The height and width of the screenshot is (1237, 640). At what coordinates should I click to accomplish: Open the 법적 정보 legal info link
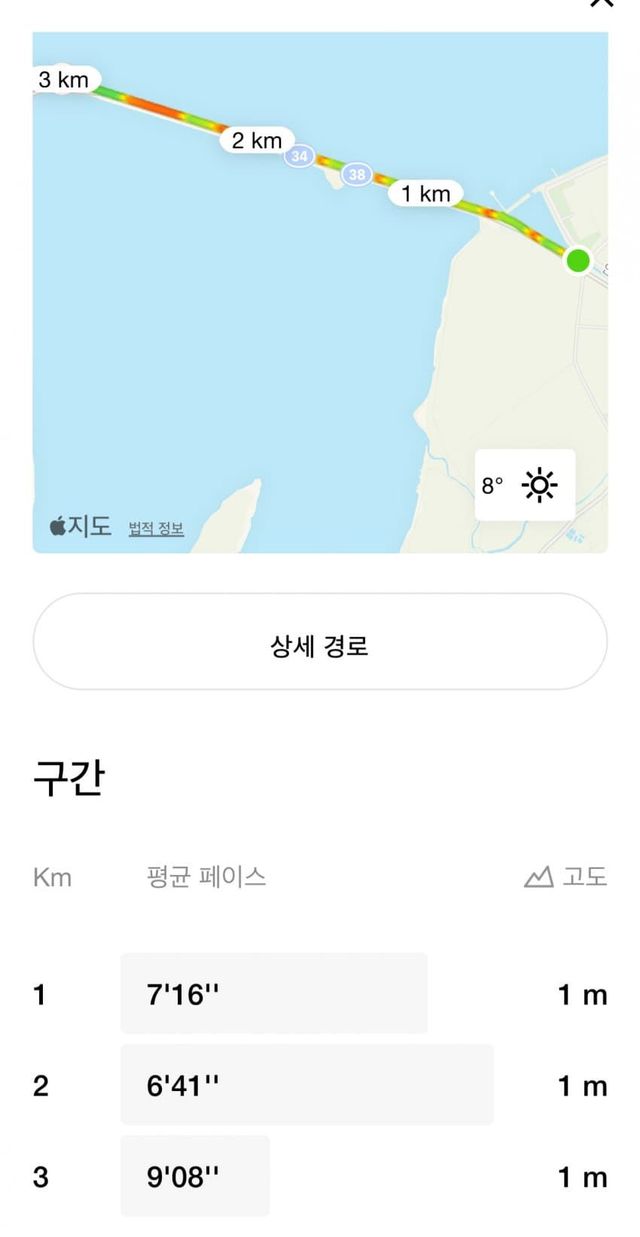click(156, 529)
